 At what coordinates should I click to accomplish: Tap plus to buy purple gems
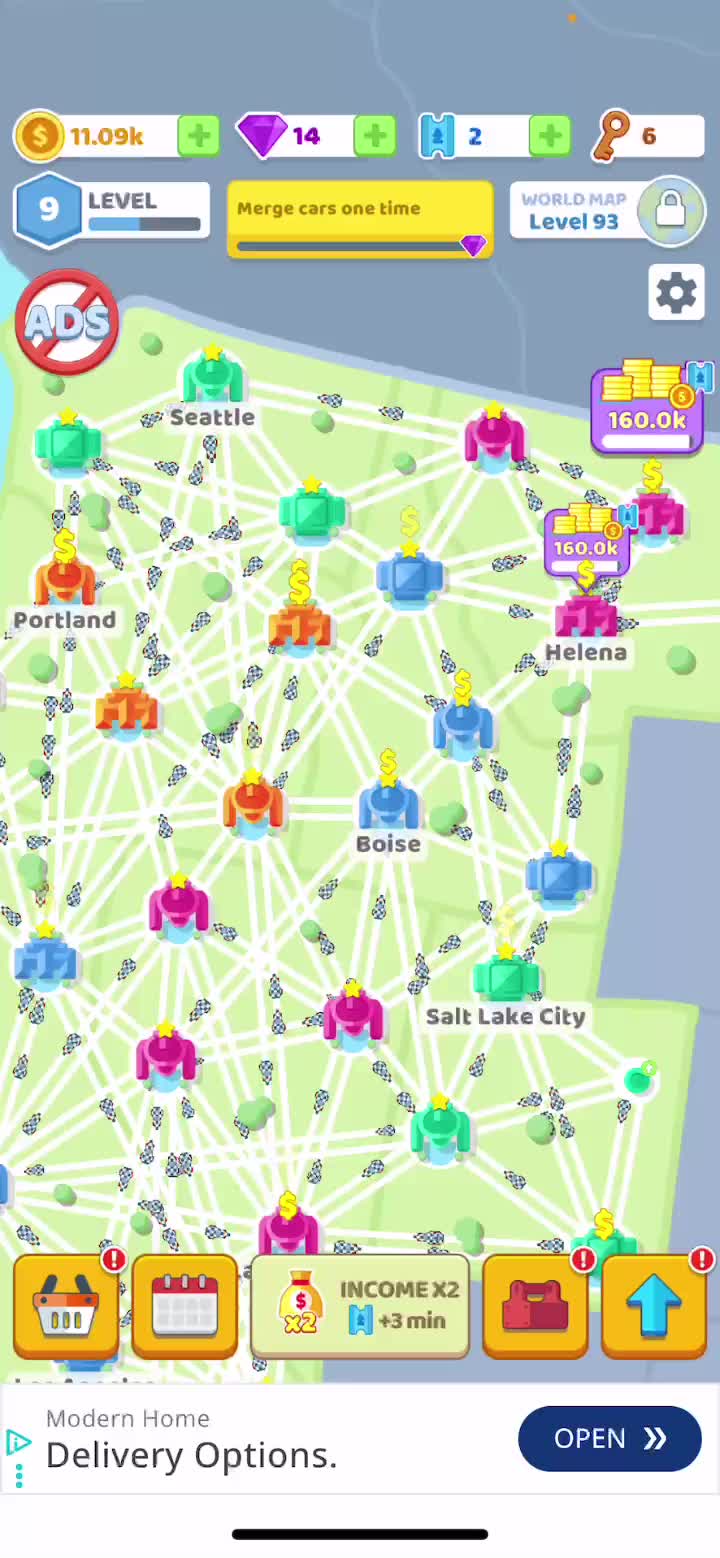pos(375,136)
